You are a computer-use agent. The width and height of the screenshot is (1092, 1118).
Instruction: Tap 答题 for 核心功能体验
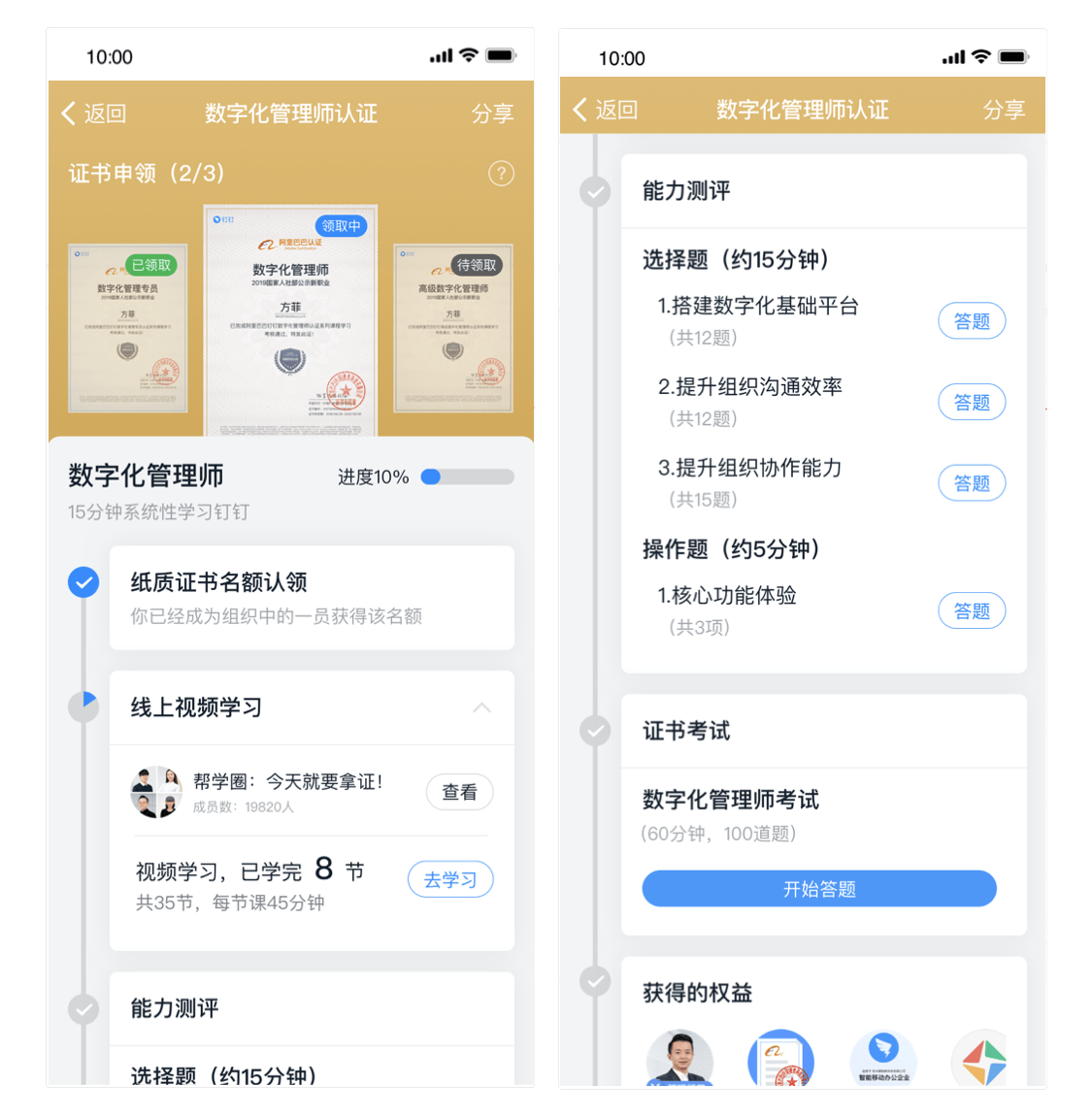pyautogui.click(x=971, y=610)
